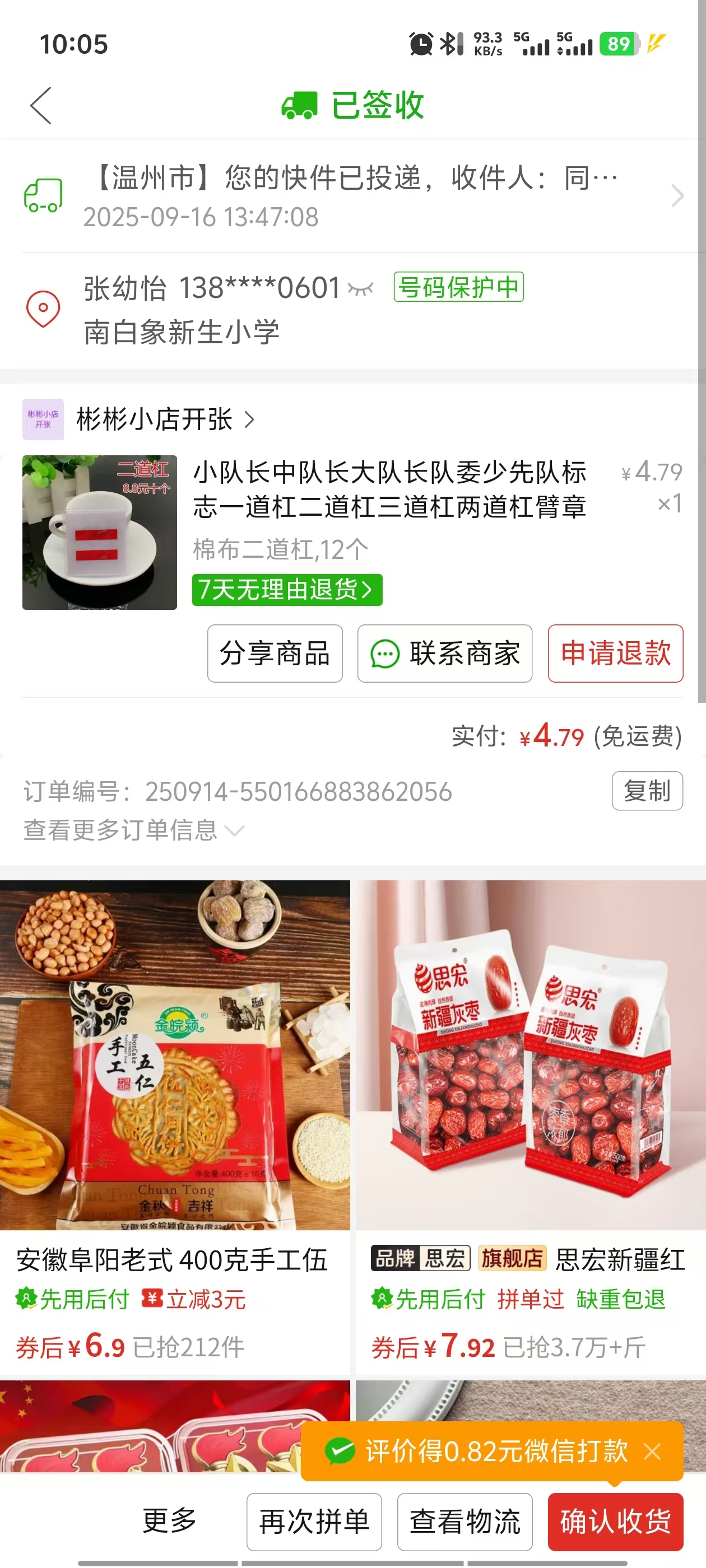Tap 再次拼单 to reorder
The height and width of the screenshot is (1568, 706).
(314, 1521)
